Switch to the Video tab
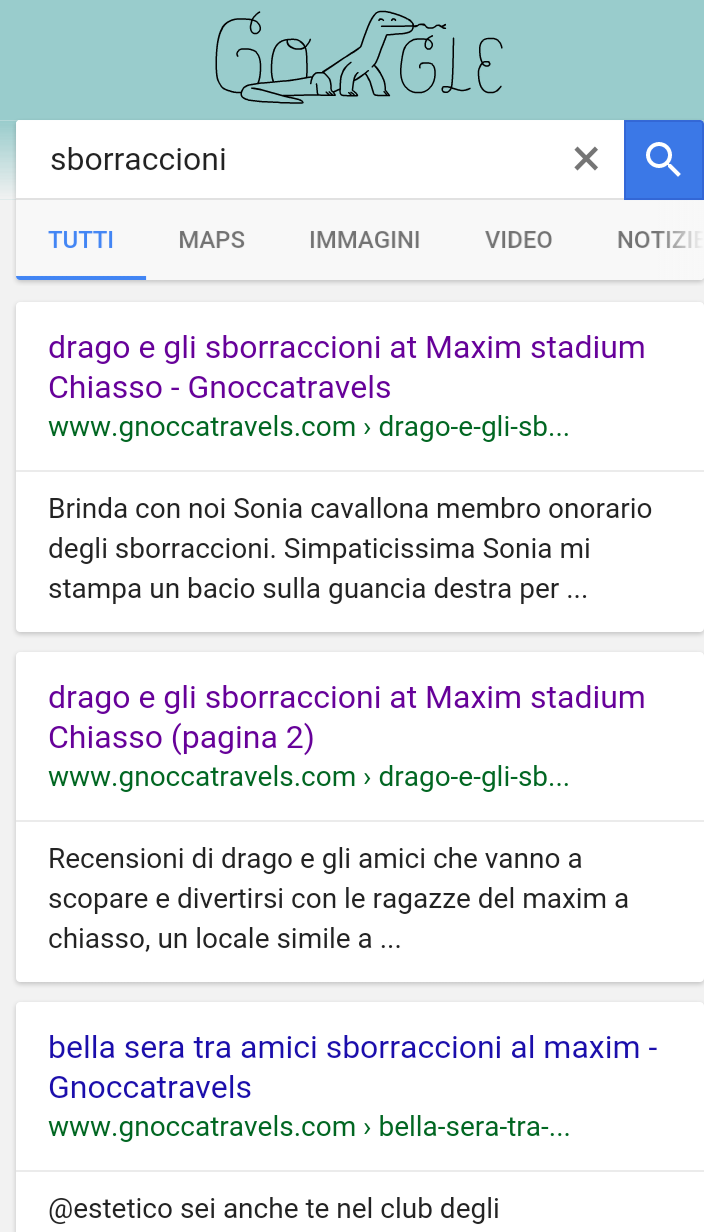 click(x=518, y=240)
